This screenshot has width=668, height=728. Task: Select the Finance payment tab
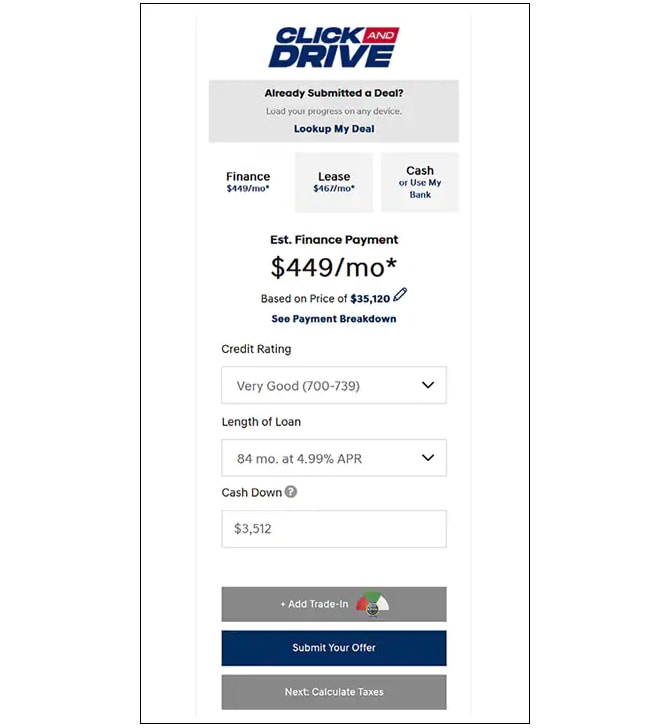click(248, 182)
